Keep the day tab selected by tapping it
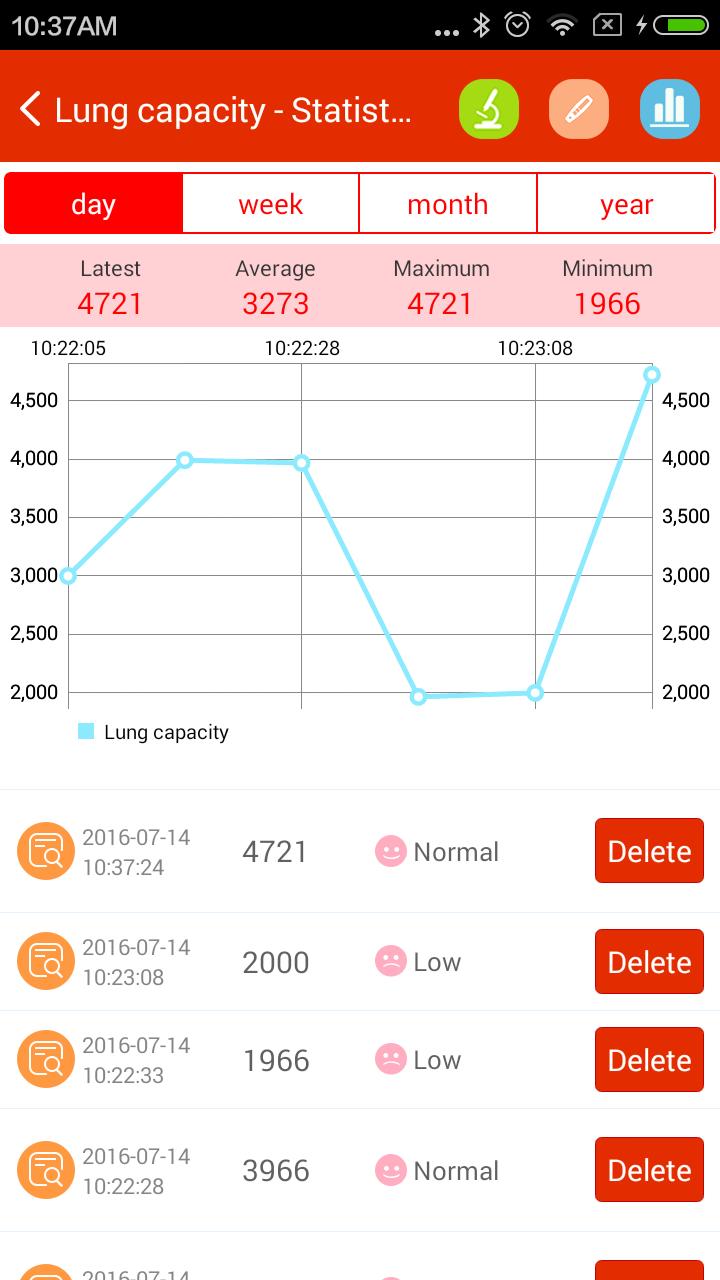Viewport: 720px width, 1280px height. coord(93,203)
